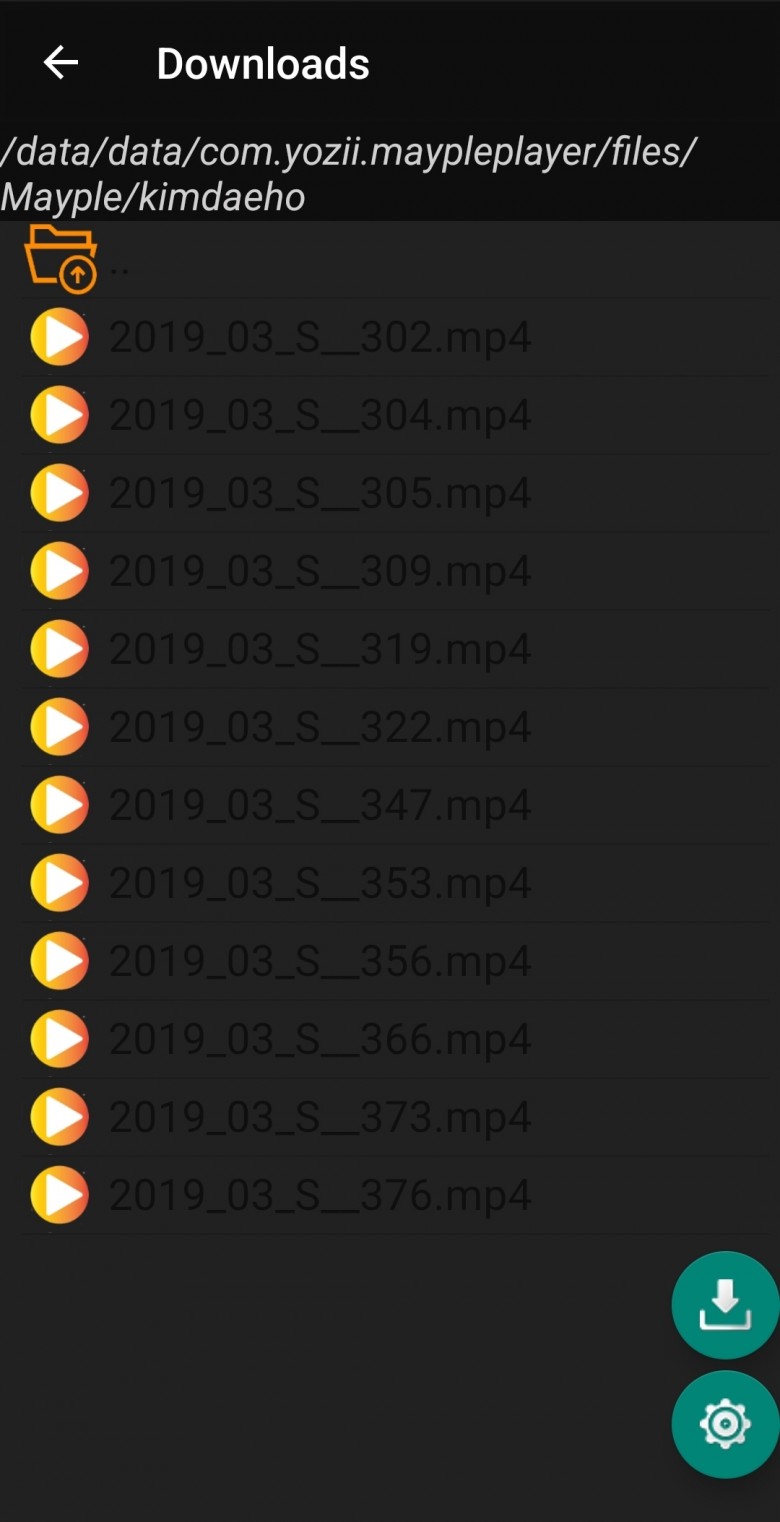Screen dimensions: 780x1522
Task: Play video 2019_03_S__347.mp4
Action: click(x=320, y=805)
